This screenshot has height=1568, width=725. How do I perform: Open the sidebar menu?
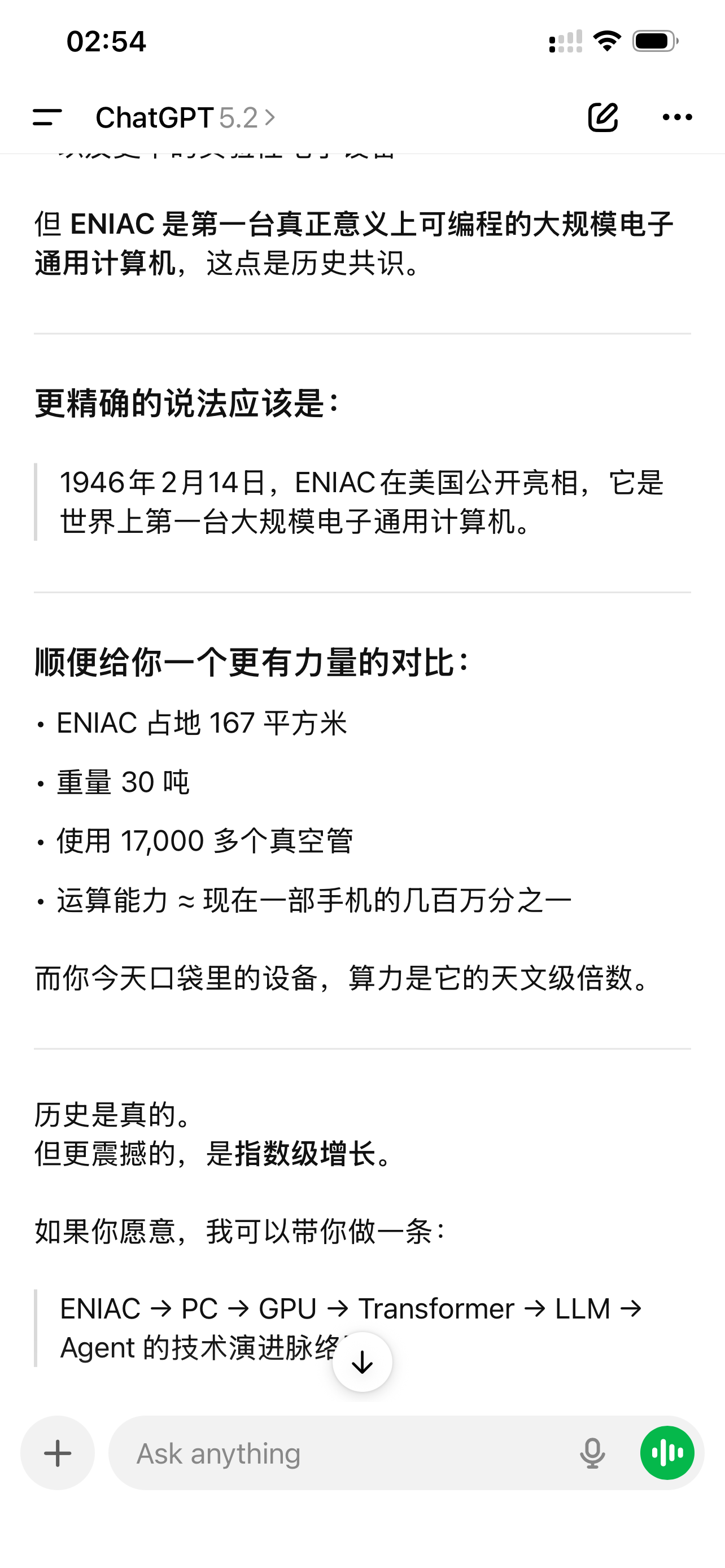(x=47, y=117)
